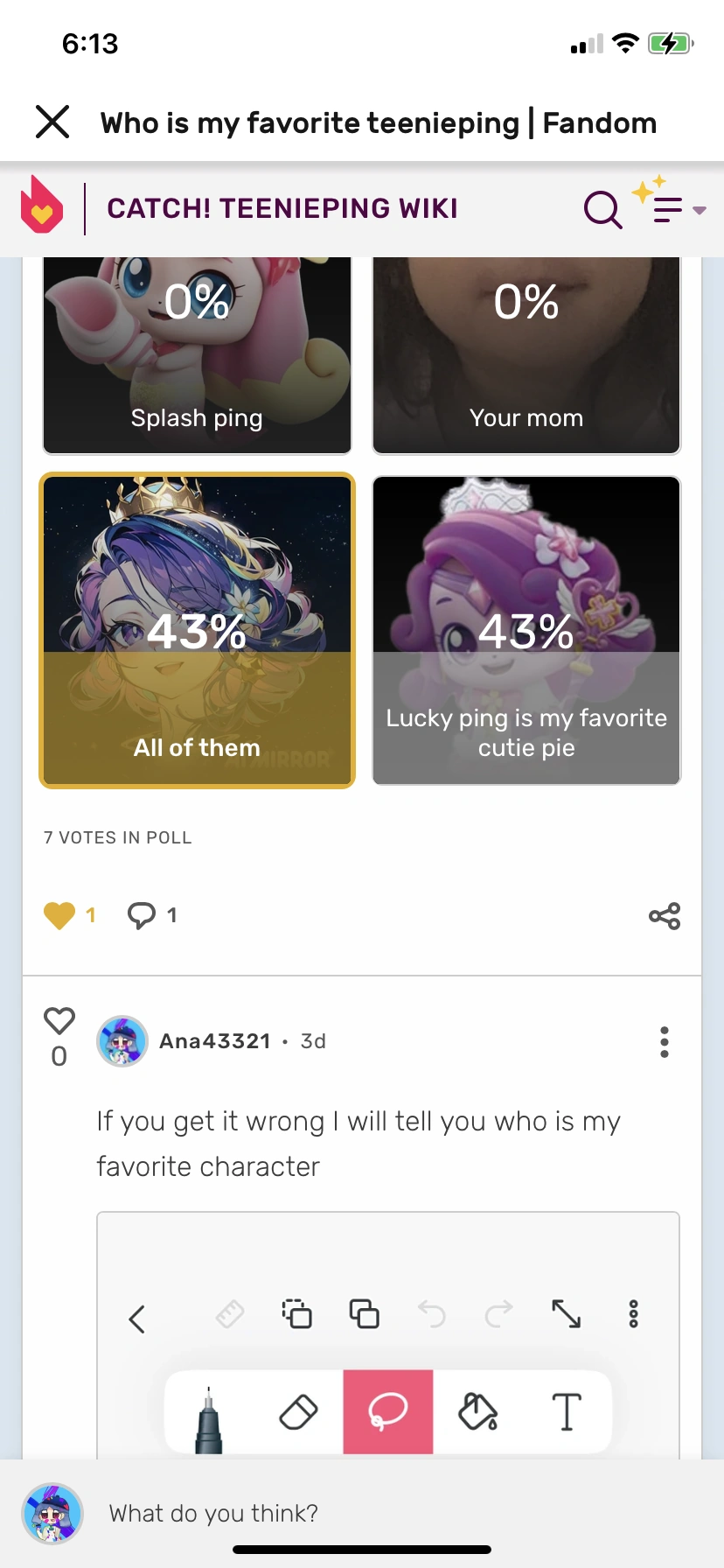This screenshot has height=1568, width=724.
Task: Share this poll post
Action: [665, 916]
